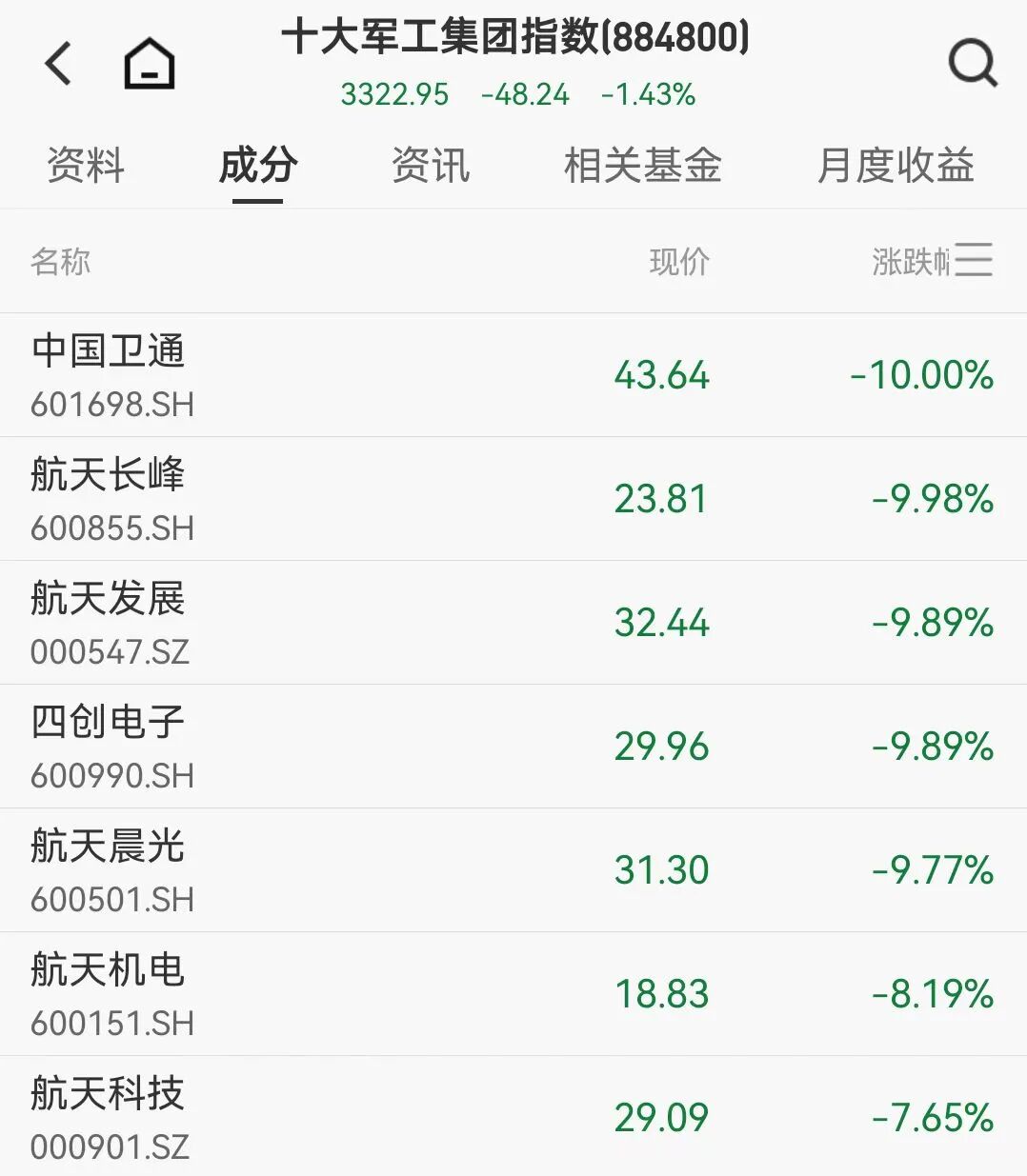This screenshot has height=1176, width=1027.
Task: Open the search magnifier
Action: click(x=972, y=64)
